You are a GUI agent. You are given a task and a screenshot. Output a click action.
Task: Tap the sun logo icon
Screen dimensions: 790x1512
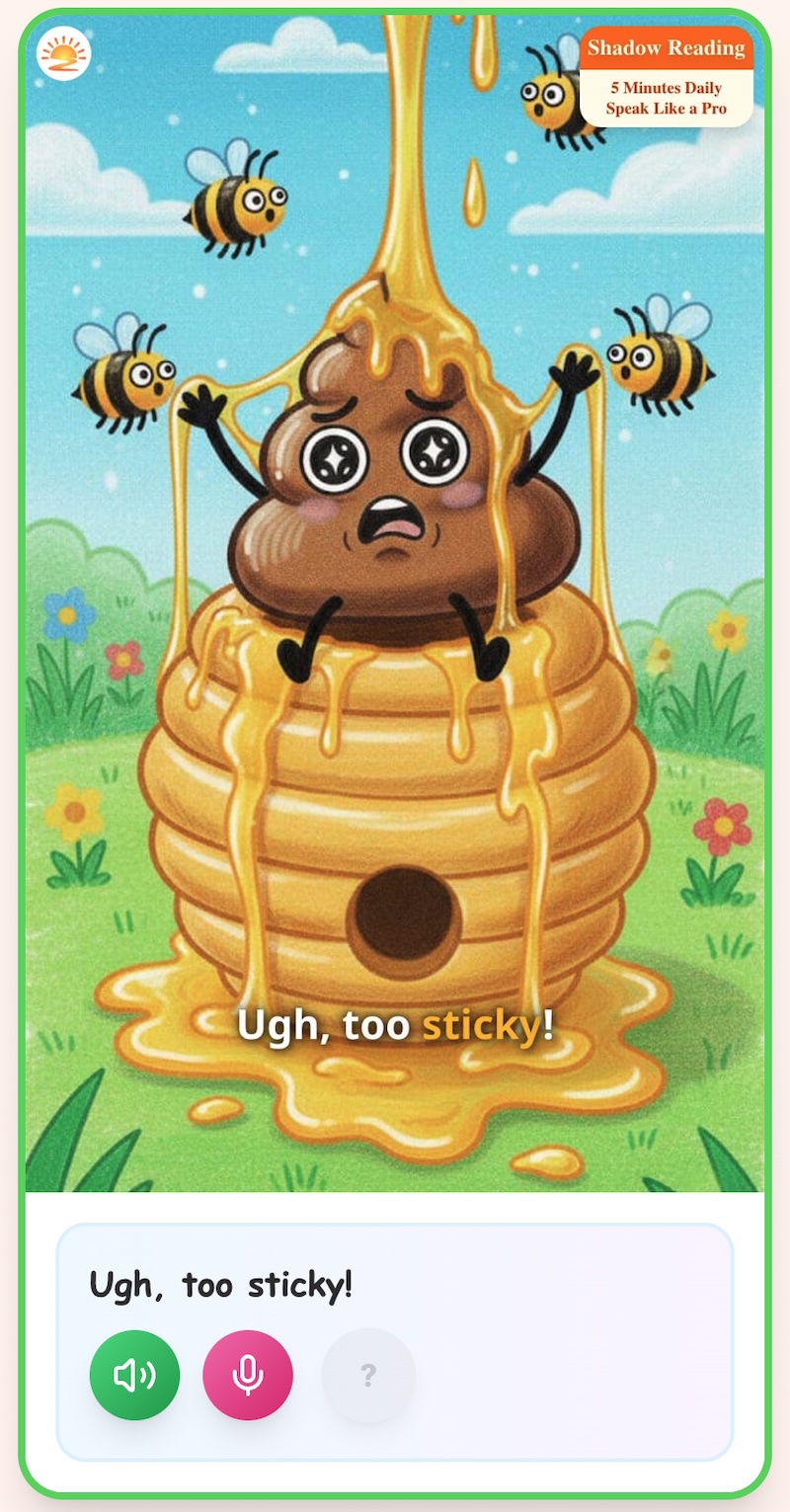click(64, 53)
